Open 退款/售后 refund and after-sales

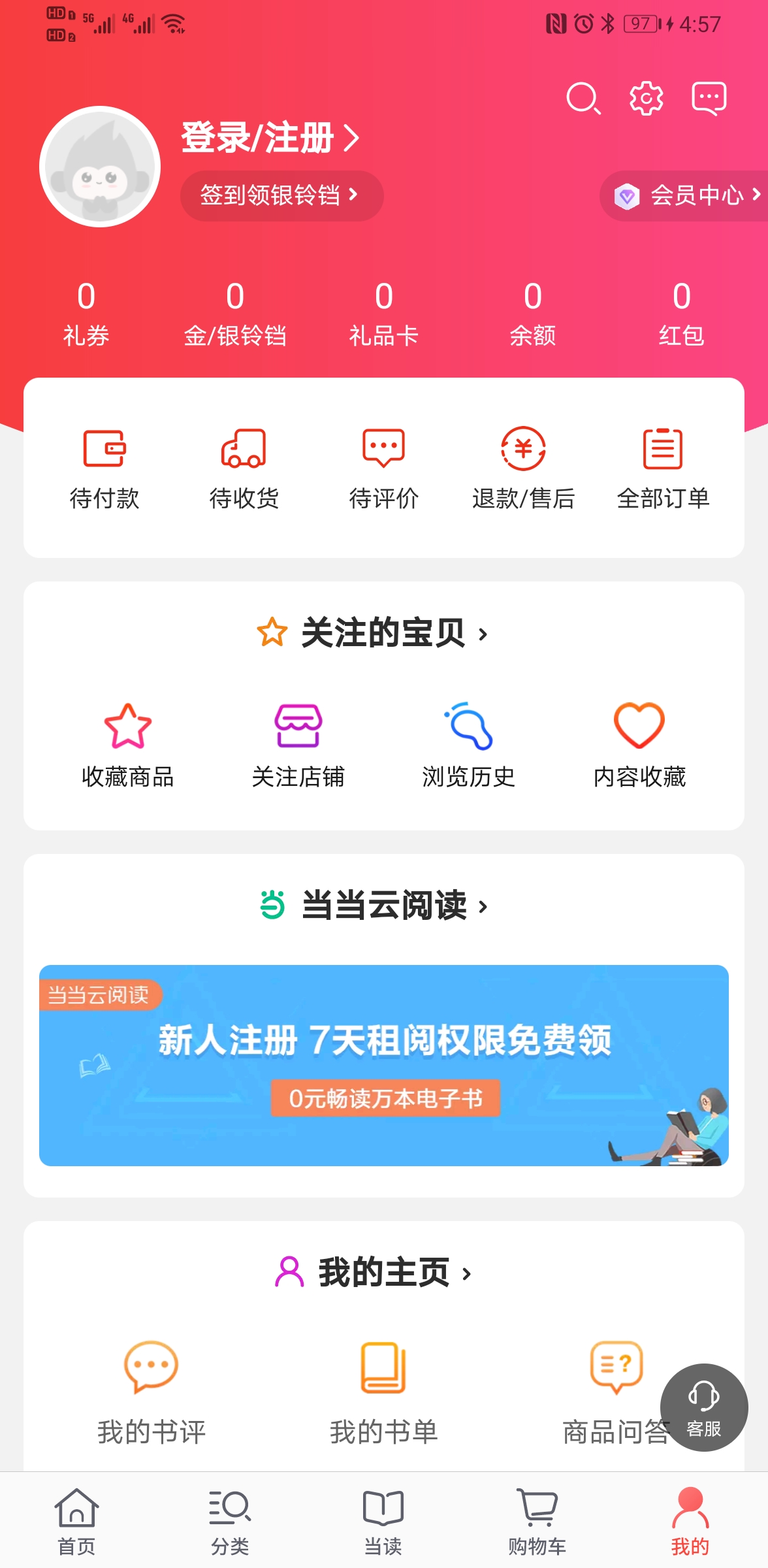[x=523, y=468]
